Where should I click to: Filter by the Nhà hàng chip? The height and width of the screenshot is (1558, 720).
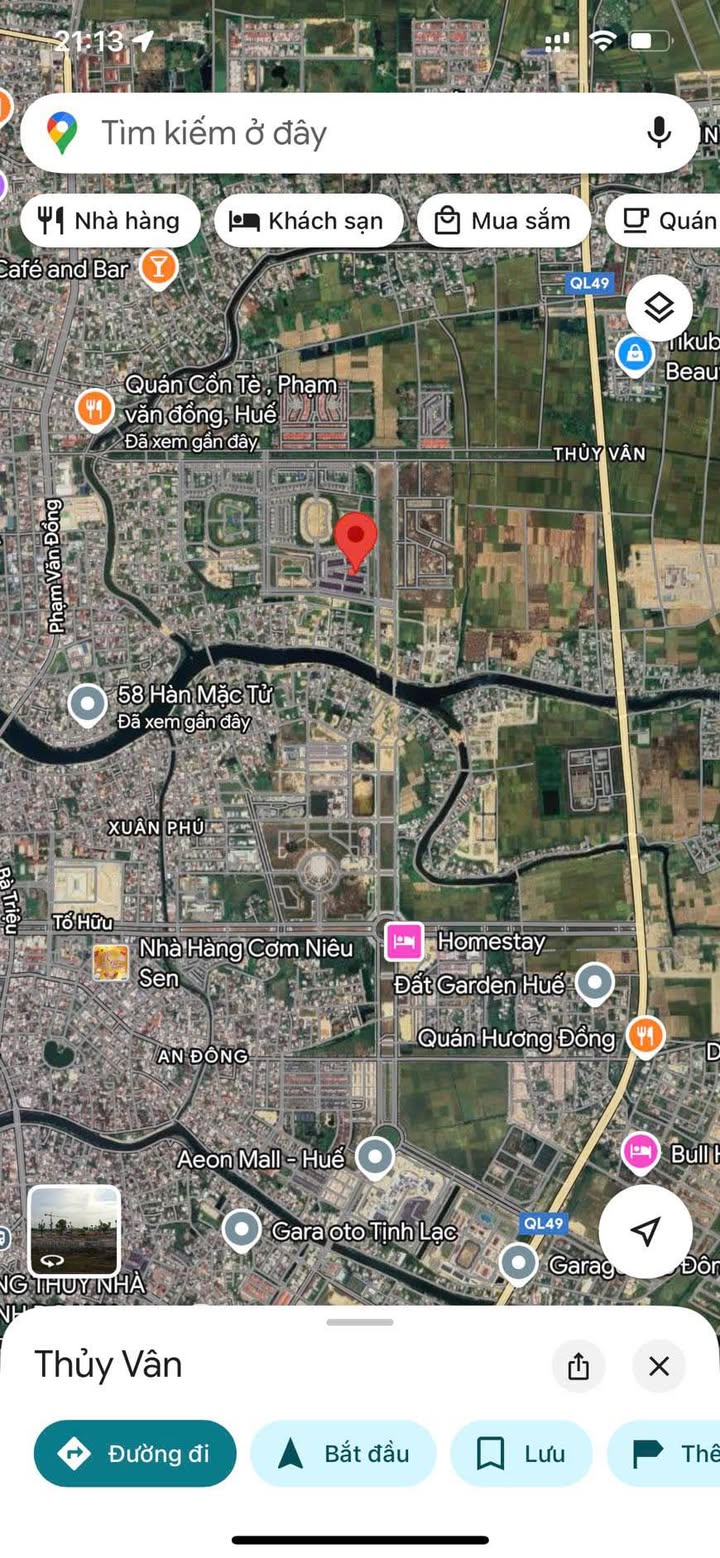click(x=110, y=221)
